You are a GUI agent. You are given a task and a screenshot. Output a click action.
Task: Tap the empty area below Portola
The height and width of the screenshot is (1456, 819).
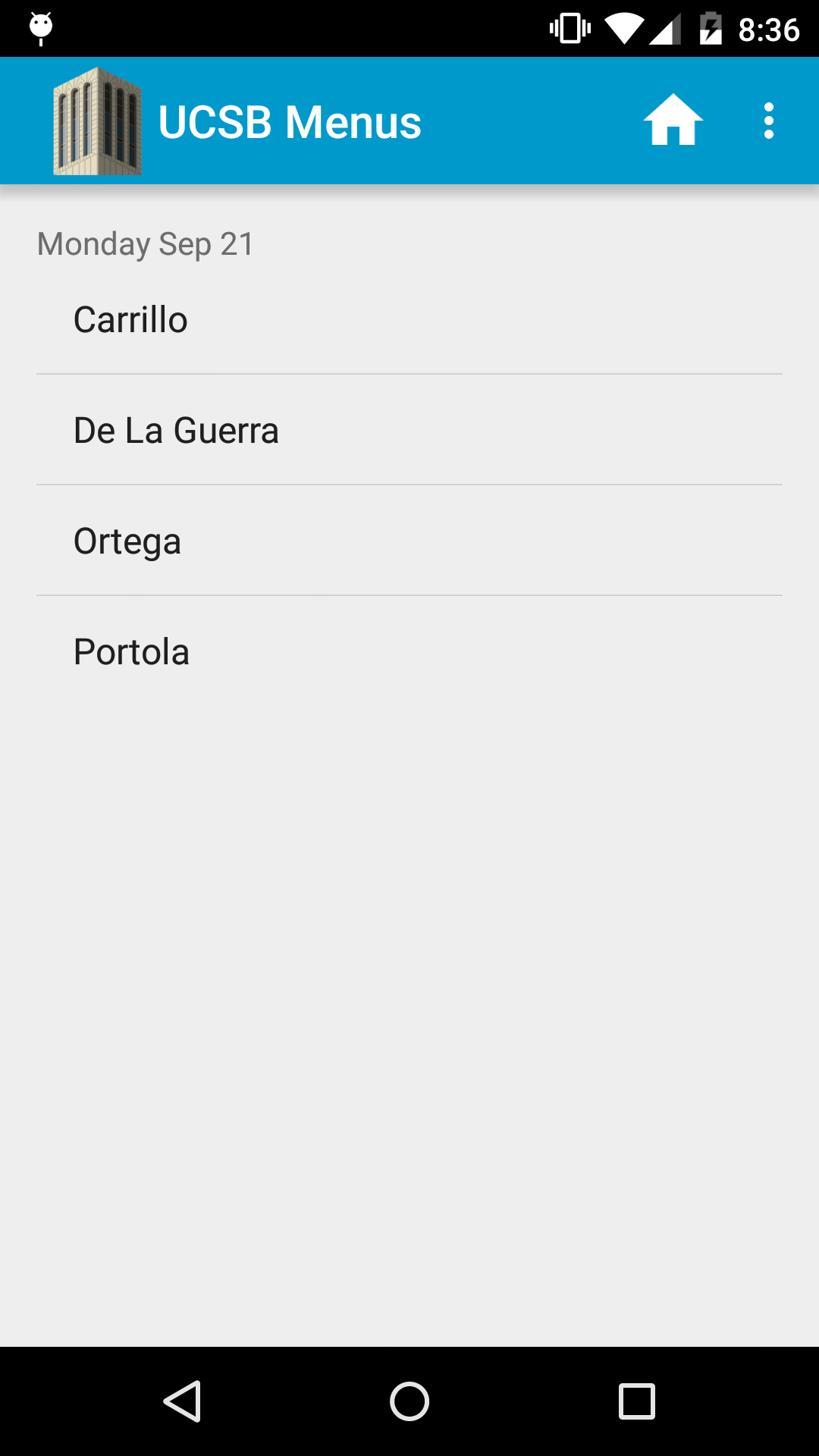click(409, 986)
